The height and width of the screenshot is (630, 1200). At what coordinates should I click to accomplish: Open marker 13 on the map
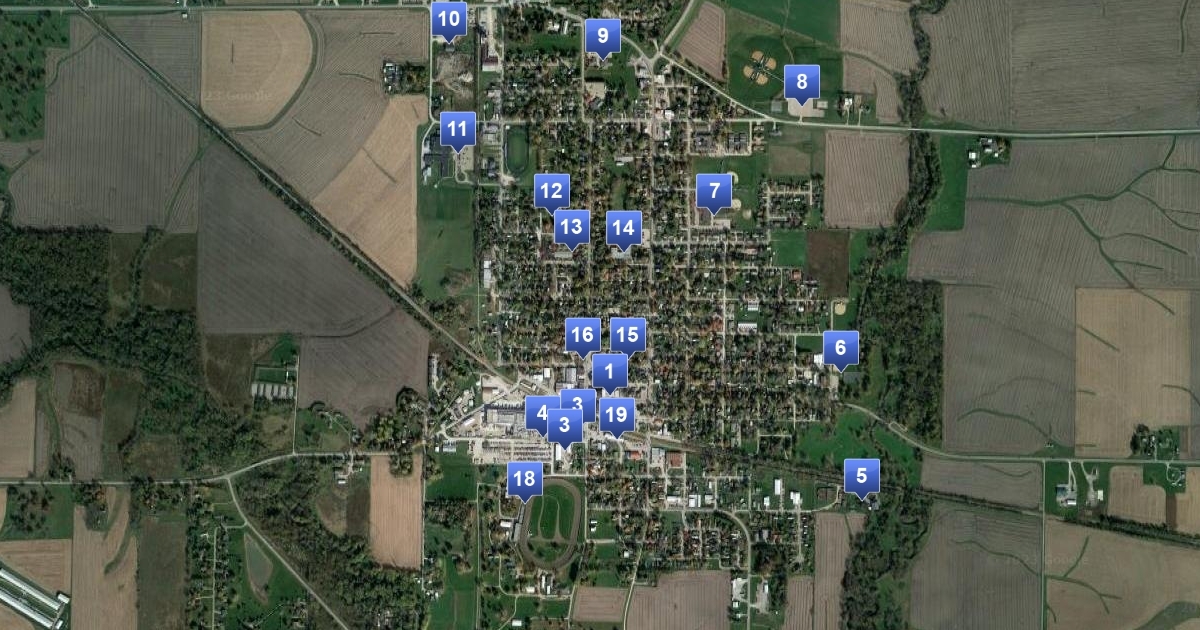coord(571,227)
